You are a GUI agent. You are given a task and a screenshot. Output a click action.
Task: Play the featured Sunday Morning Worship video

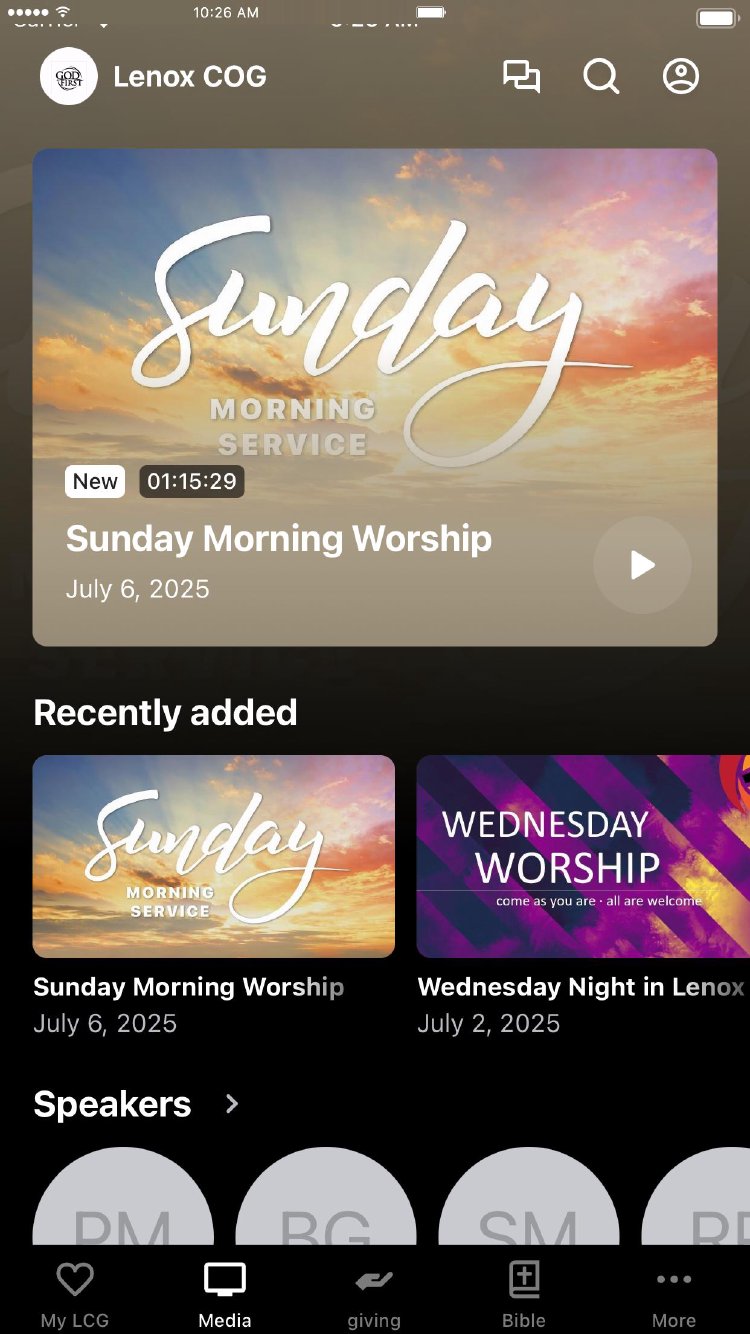tap(642, 565)
